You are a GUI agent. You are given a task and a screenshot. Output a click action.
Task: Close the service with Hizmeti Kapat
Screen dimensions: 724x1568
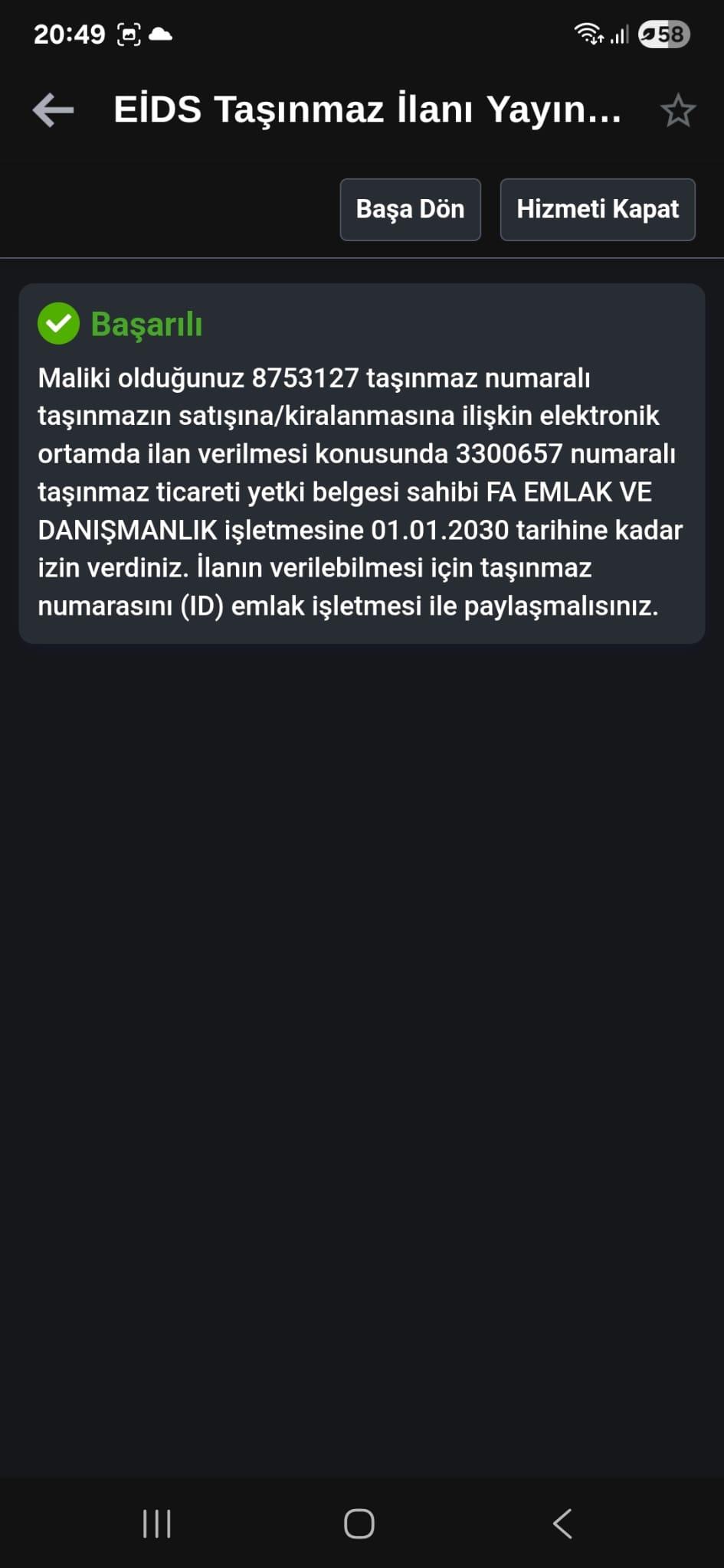[x=598, y=210]
